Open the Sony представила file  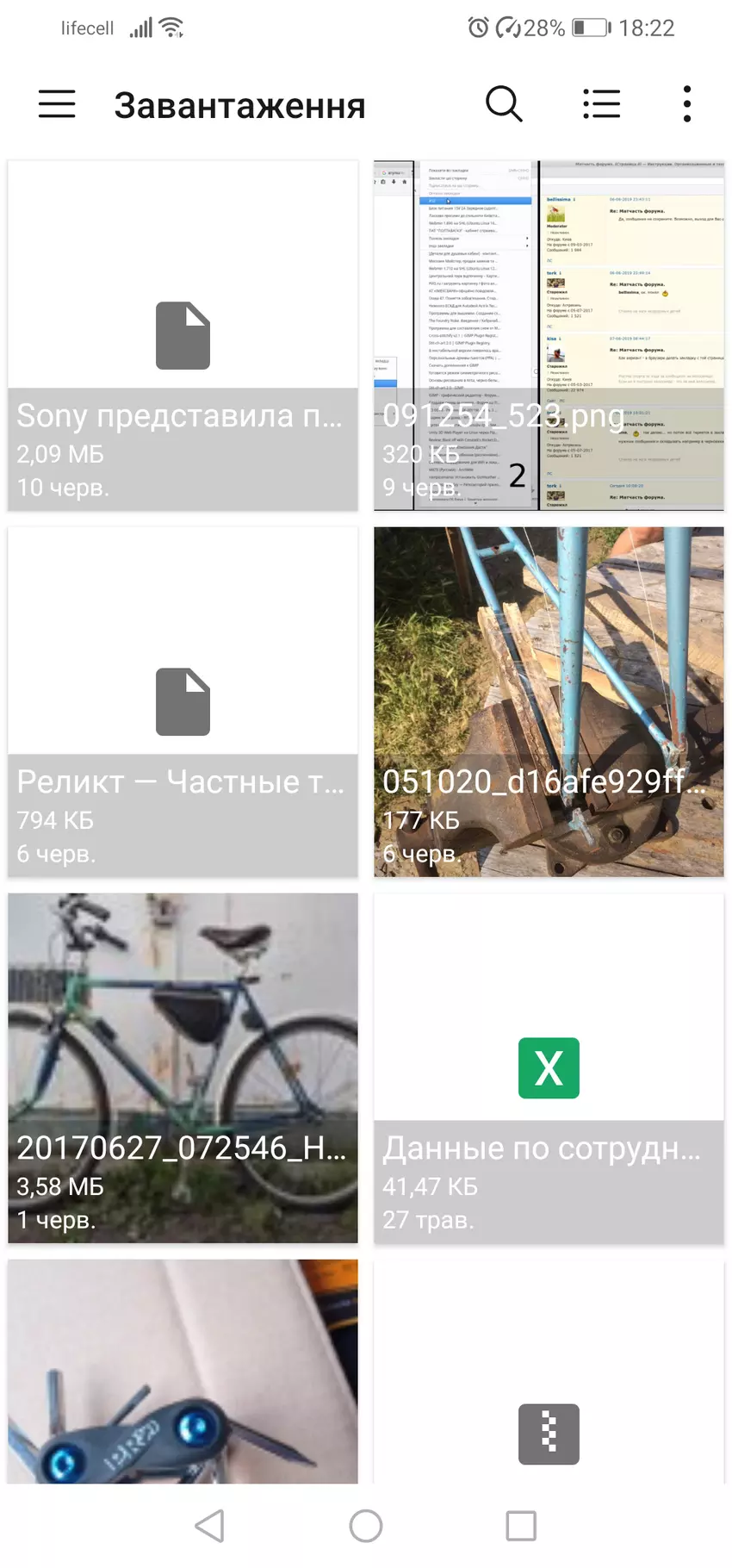point(183,335)
